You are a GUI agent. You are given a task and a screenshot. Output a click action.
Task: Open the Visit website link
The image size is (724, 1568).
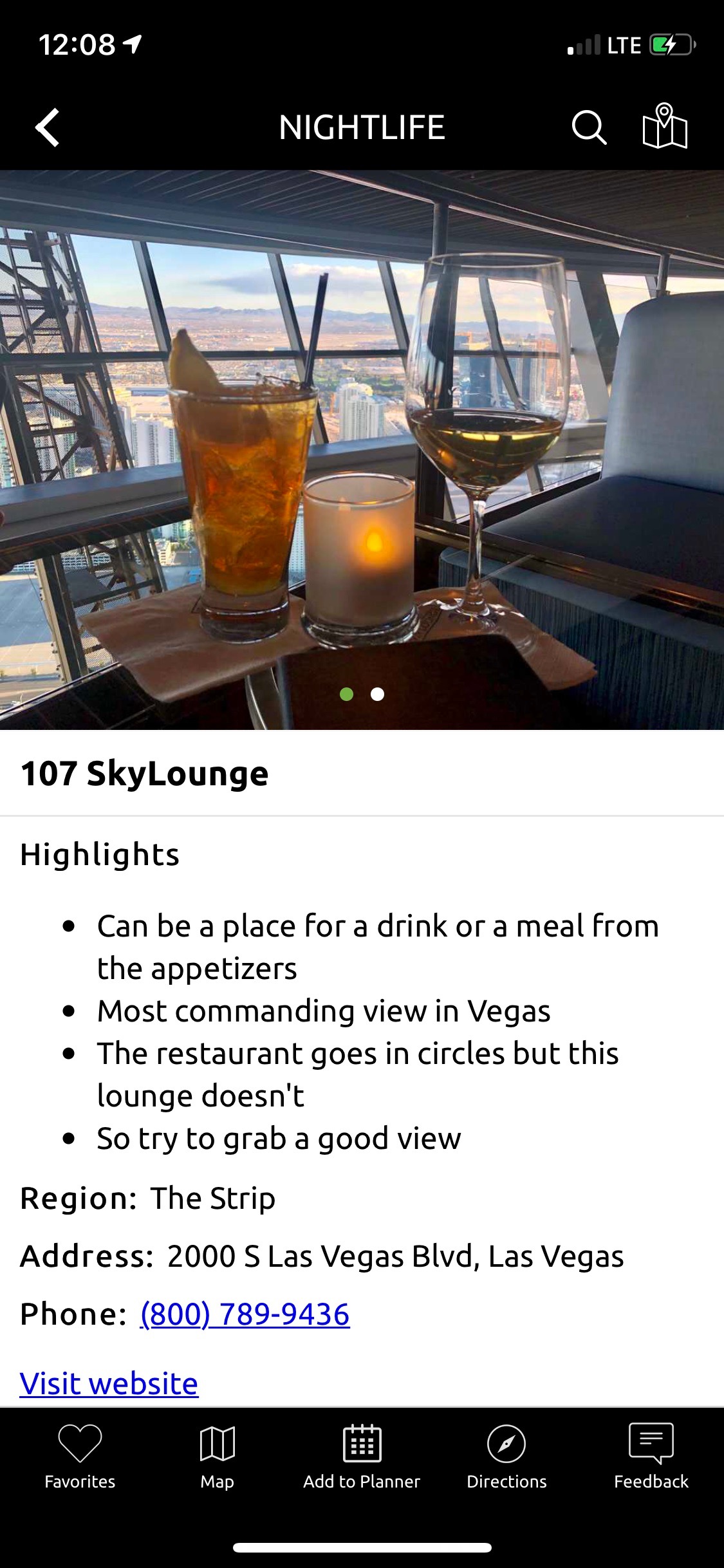click(x=109, y=1383)
